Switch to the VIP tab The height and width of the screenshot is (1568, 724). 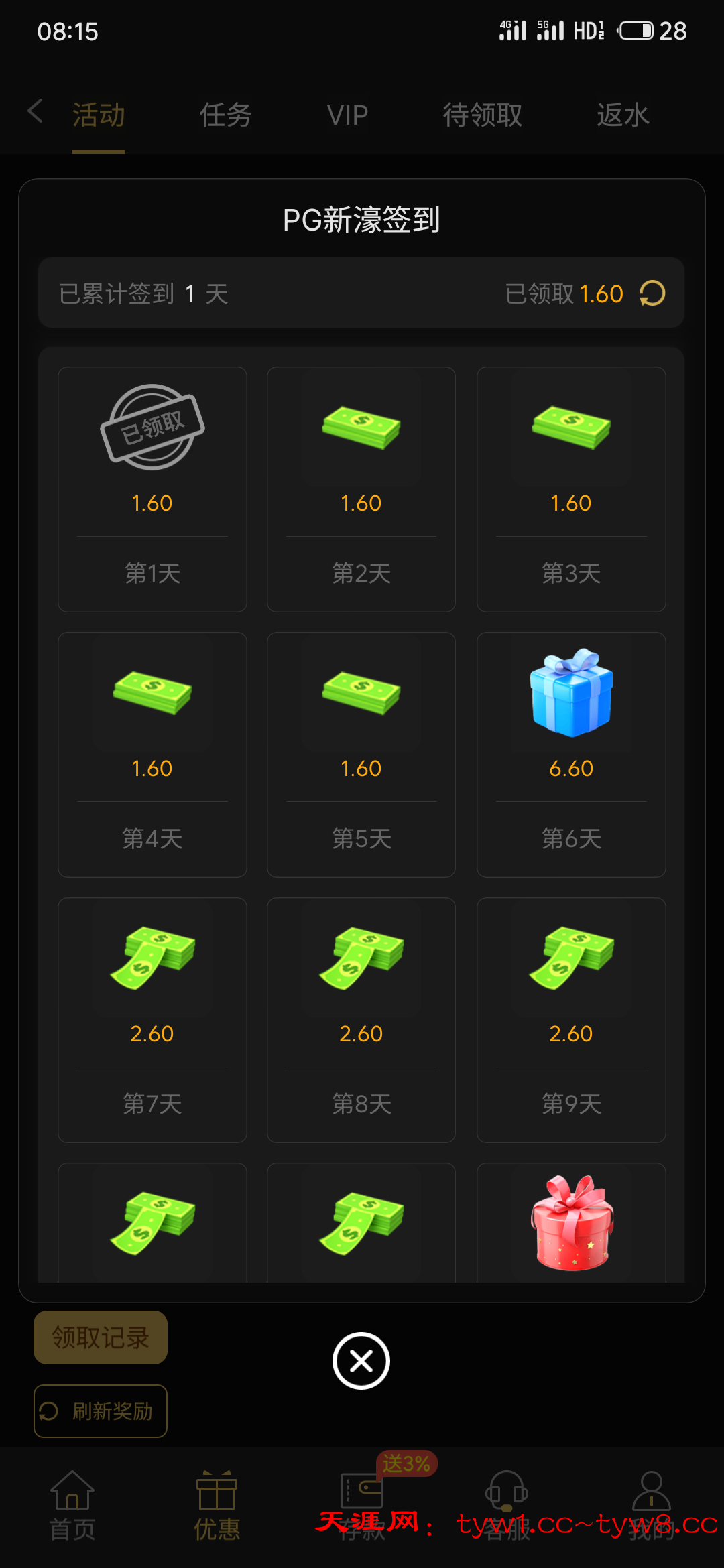(x=347, y=115)
